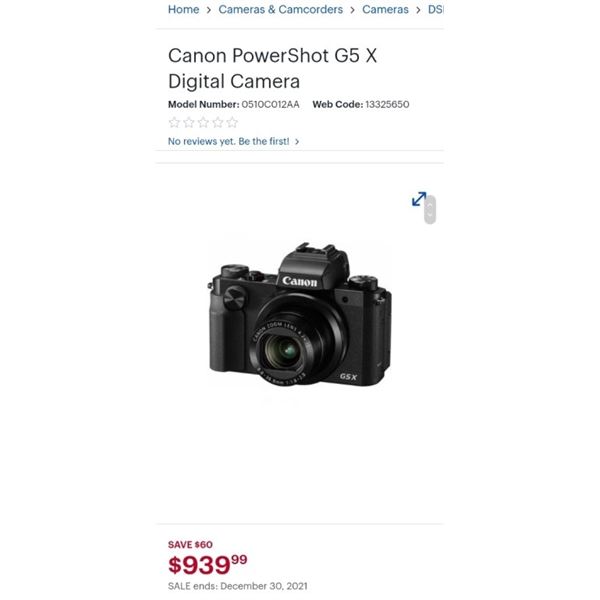
Task: Expand the product image to fullscreen
Action: pos(419,199)
